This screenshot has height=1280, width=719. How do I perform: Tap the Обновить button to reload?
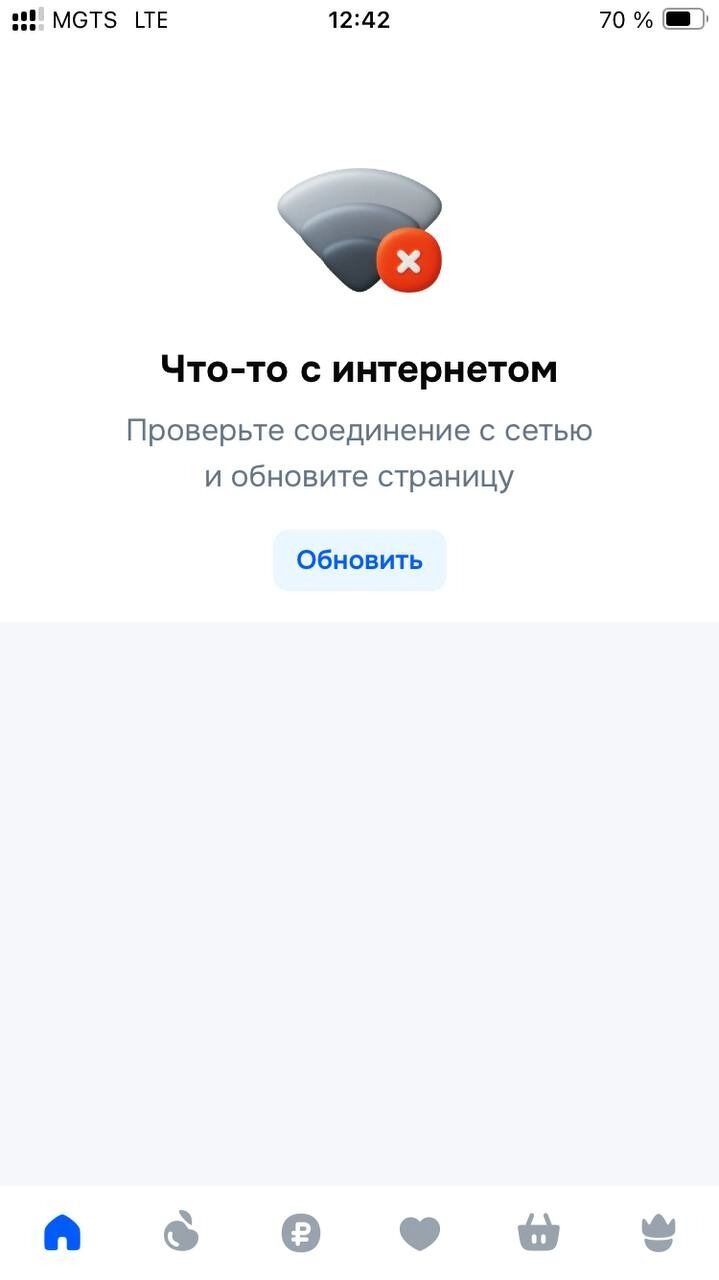pos(359,560)
